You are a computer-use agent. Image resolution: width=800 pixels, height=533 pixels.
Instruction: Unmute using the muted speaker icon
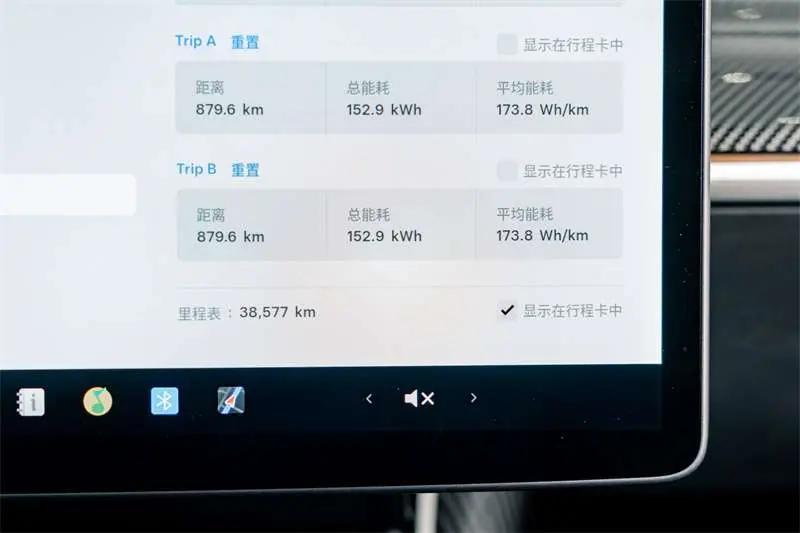[419, 399]
